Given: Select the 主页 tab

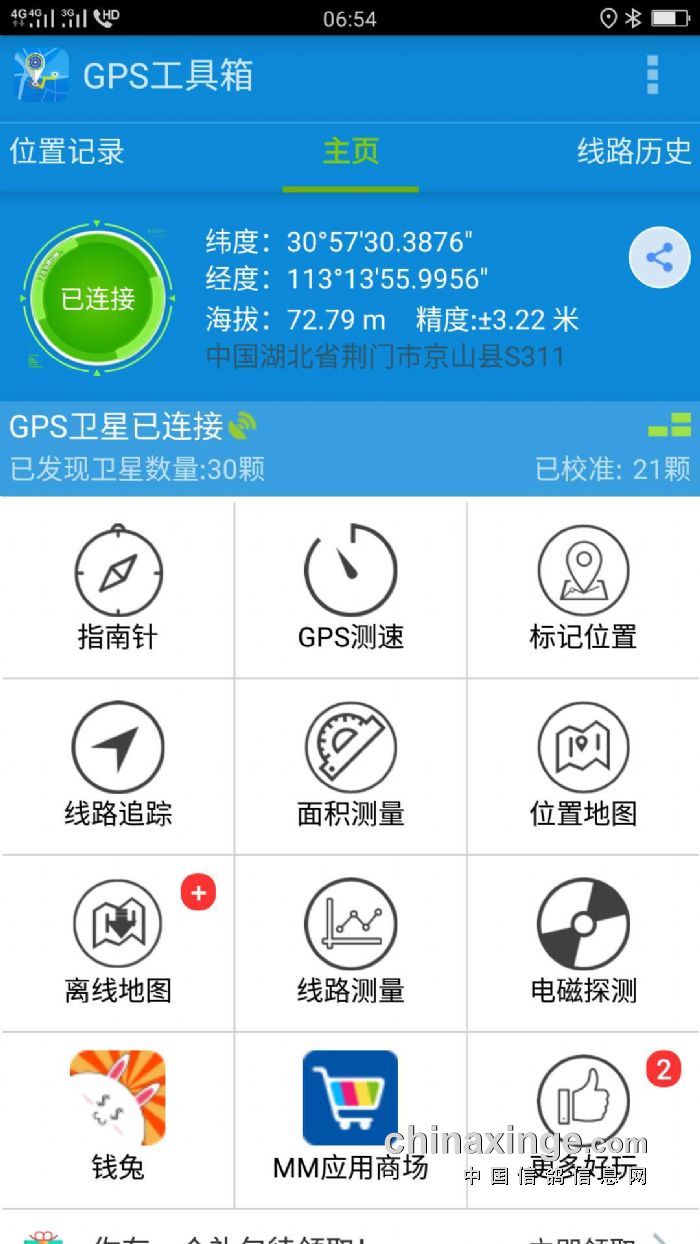Looking at the screenshot, I should (x=350, y=152).
